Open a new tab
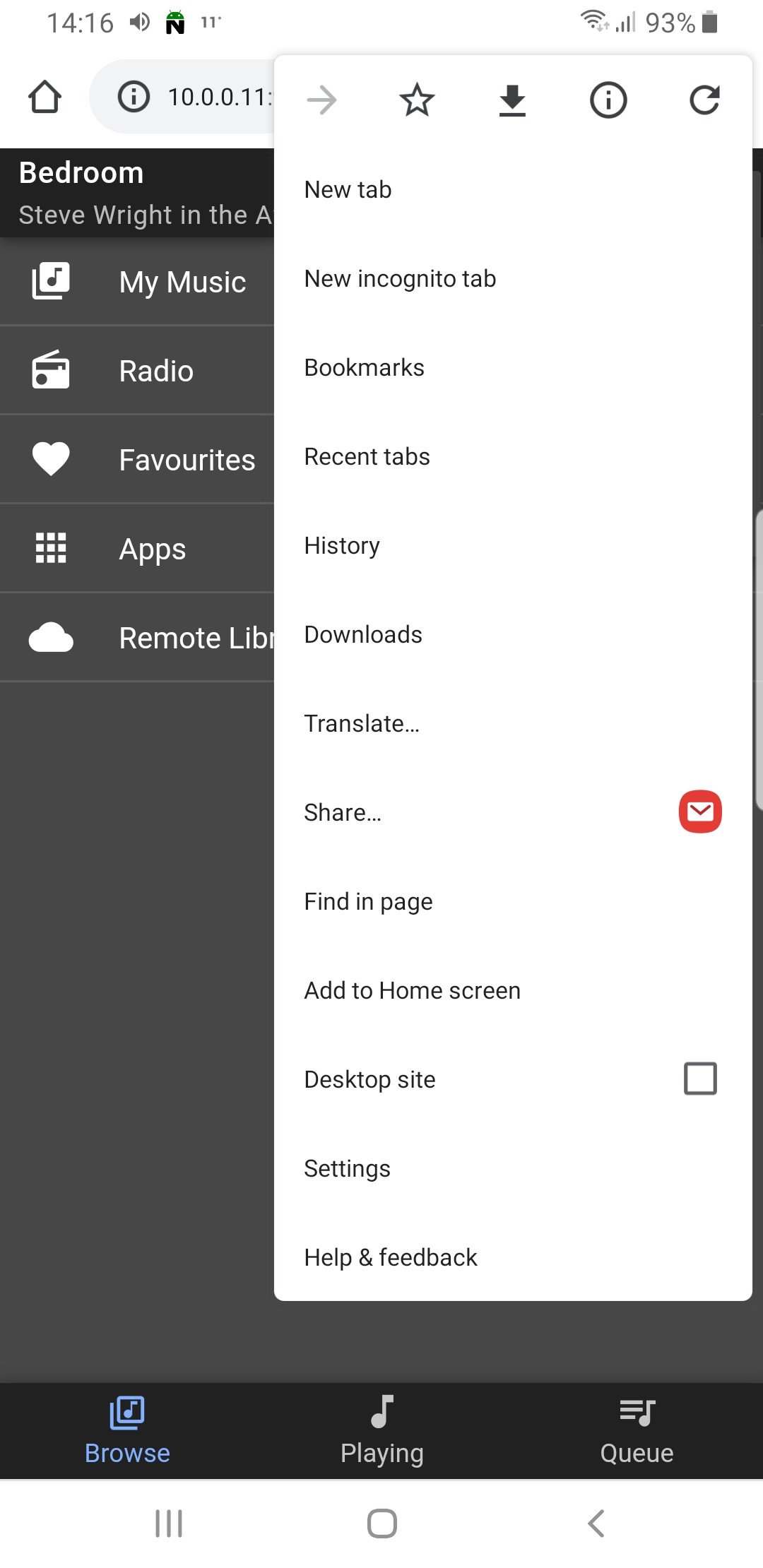Viewport: 763px width, 1568px height. click(348, 190)
